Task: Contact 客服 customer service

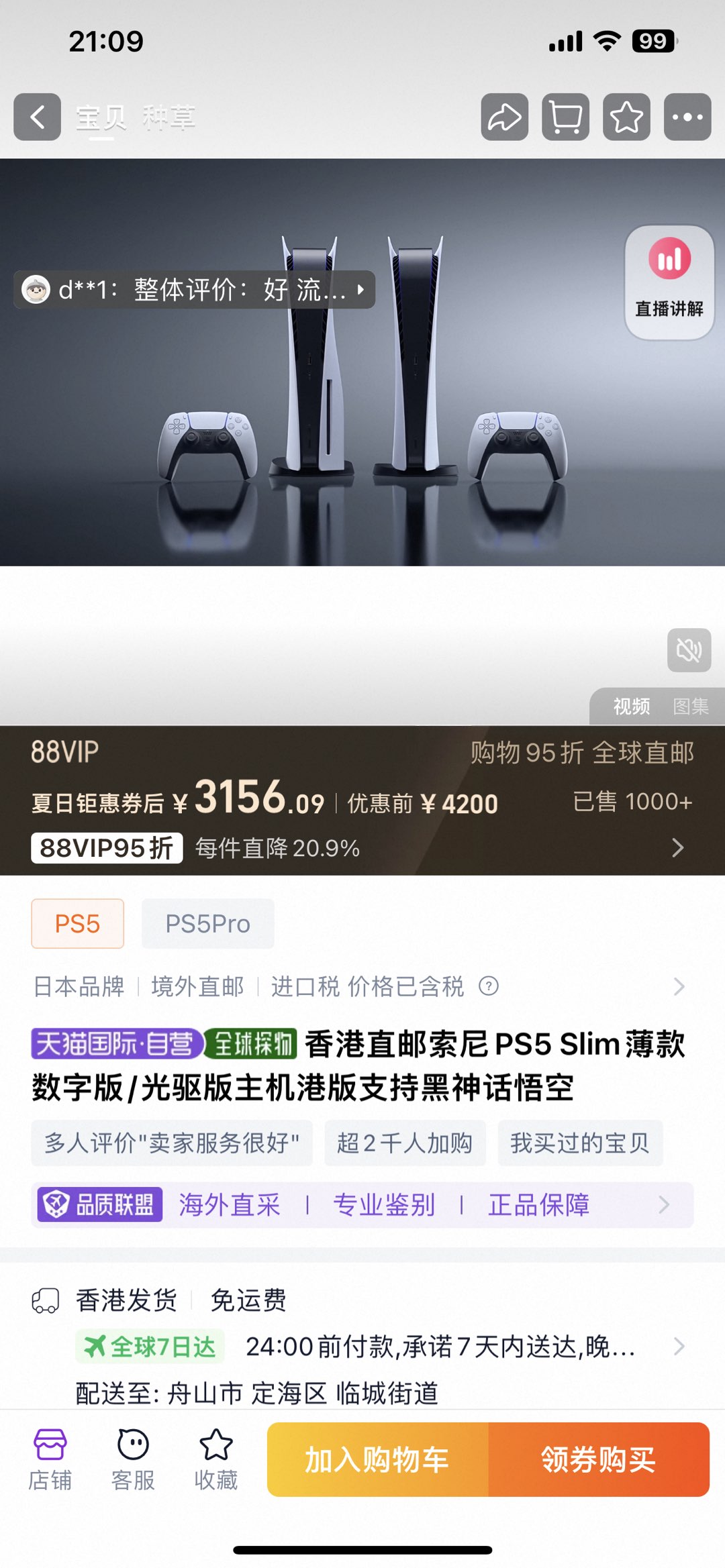Action: (x=133, y=1459)
